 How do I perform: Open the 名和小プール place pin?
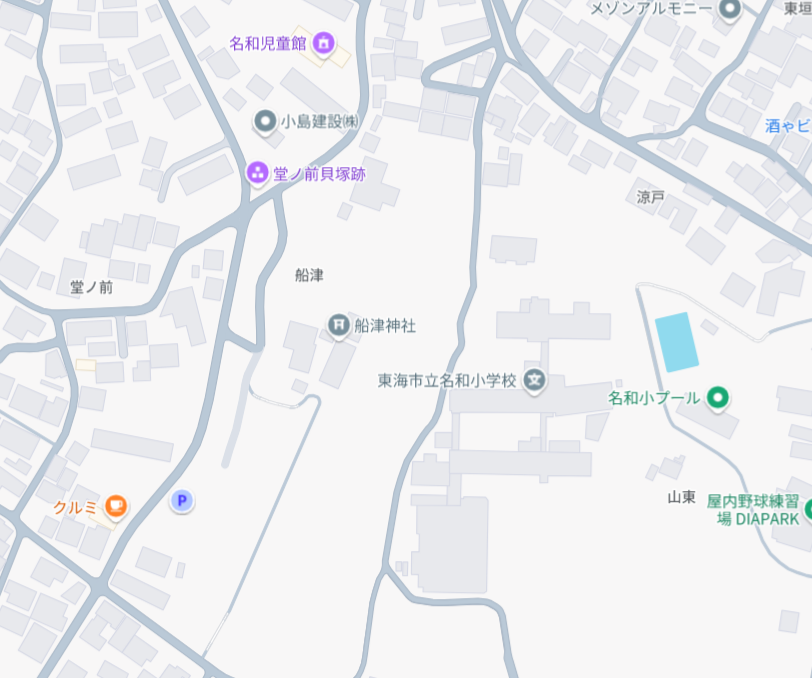[716, 398]
